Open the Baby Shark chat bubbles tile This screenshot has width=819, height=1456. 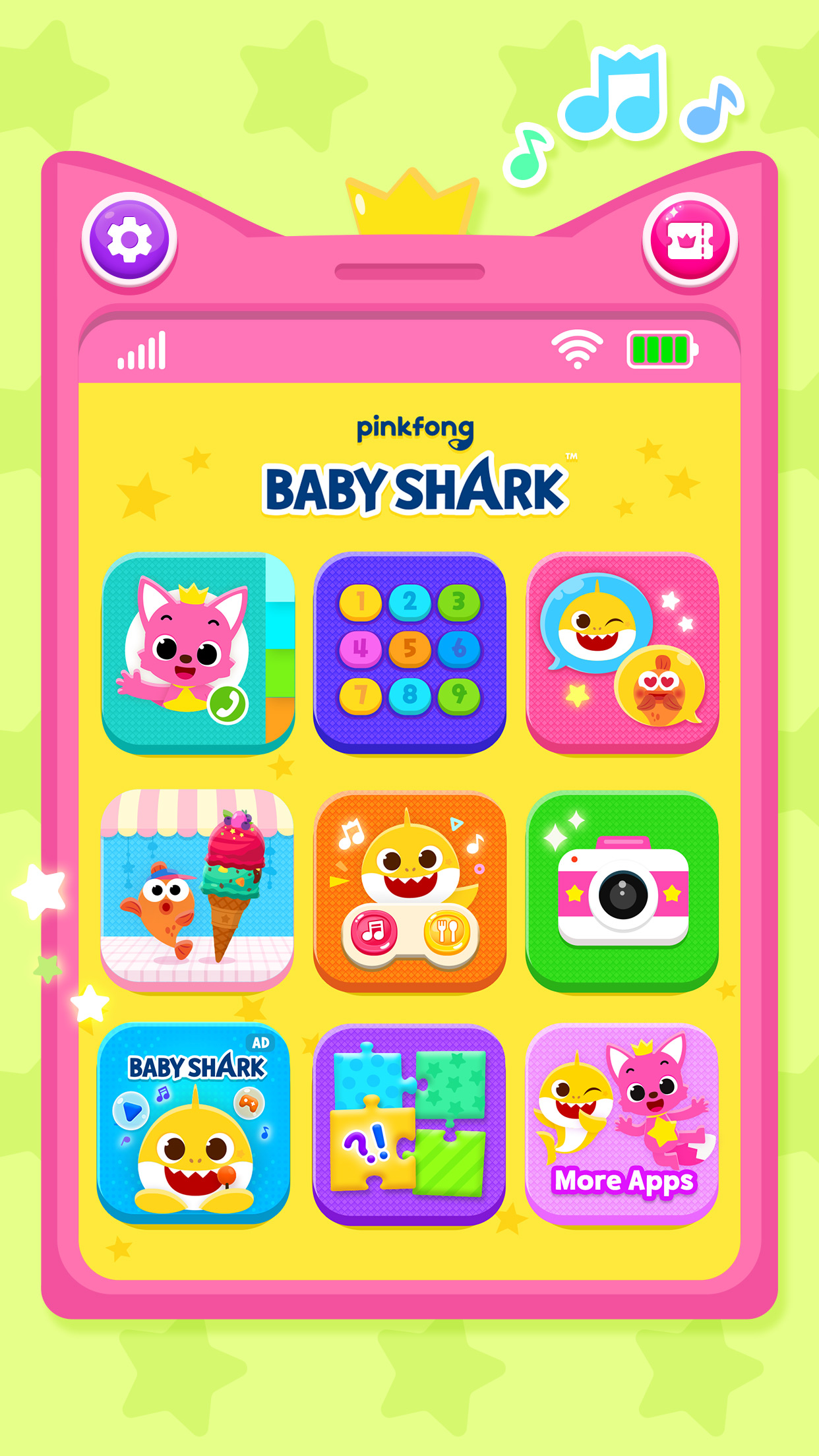[x=622, y=652]
